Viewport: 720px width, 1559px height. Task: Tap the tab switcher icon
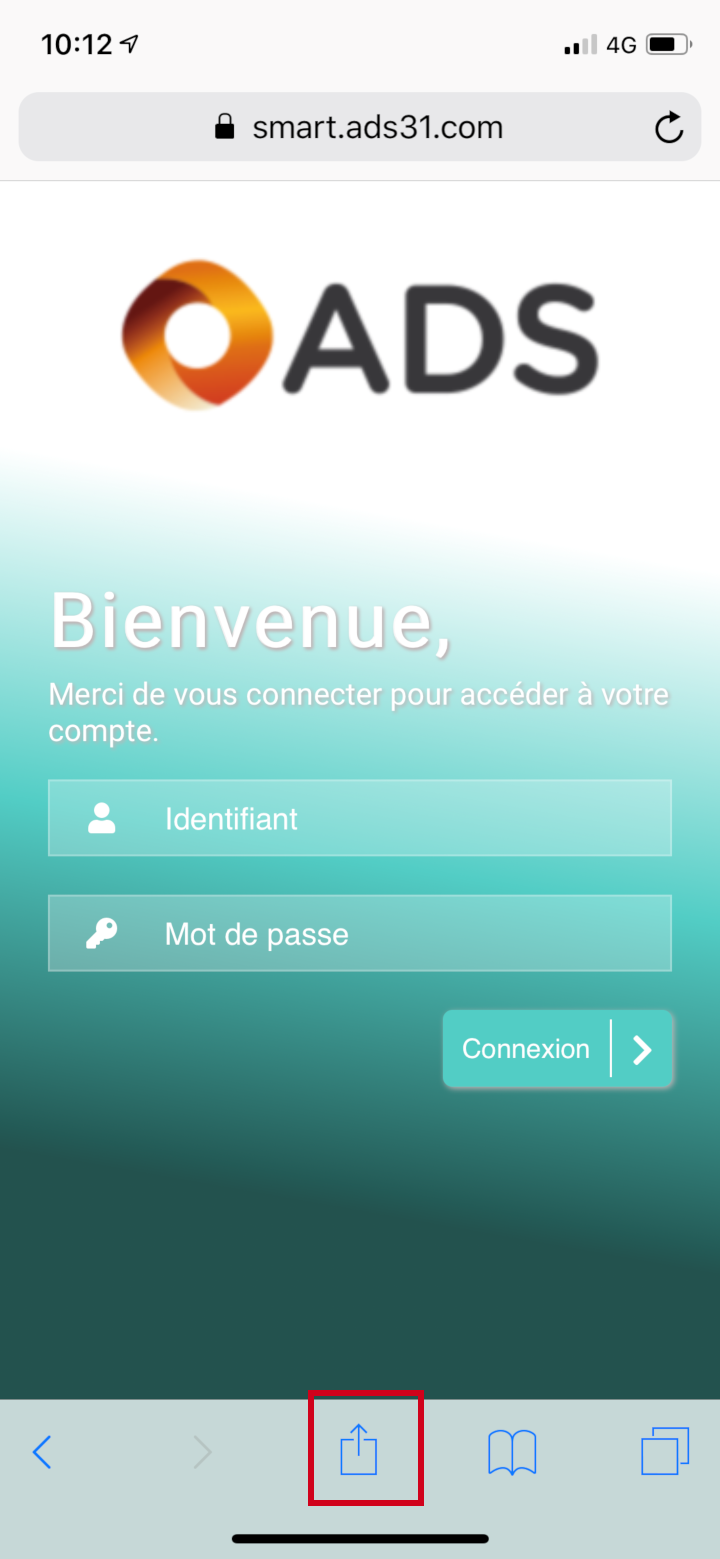pyautogui.click(x=664, y=1451)
